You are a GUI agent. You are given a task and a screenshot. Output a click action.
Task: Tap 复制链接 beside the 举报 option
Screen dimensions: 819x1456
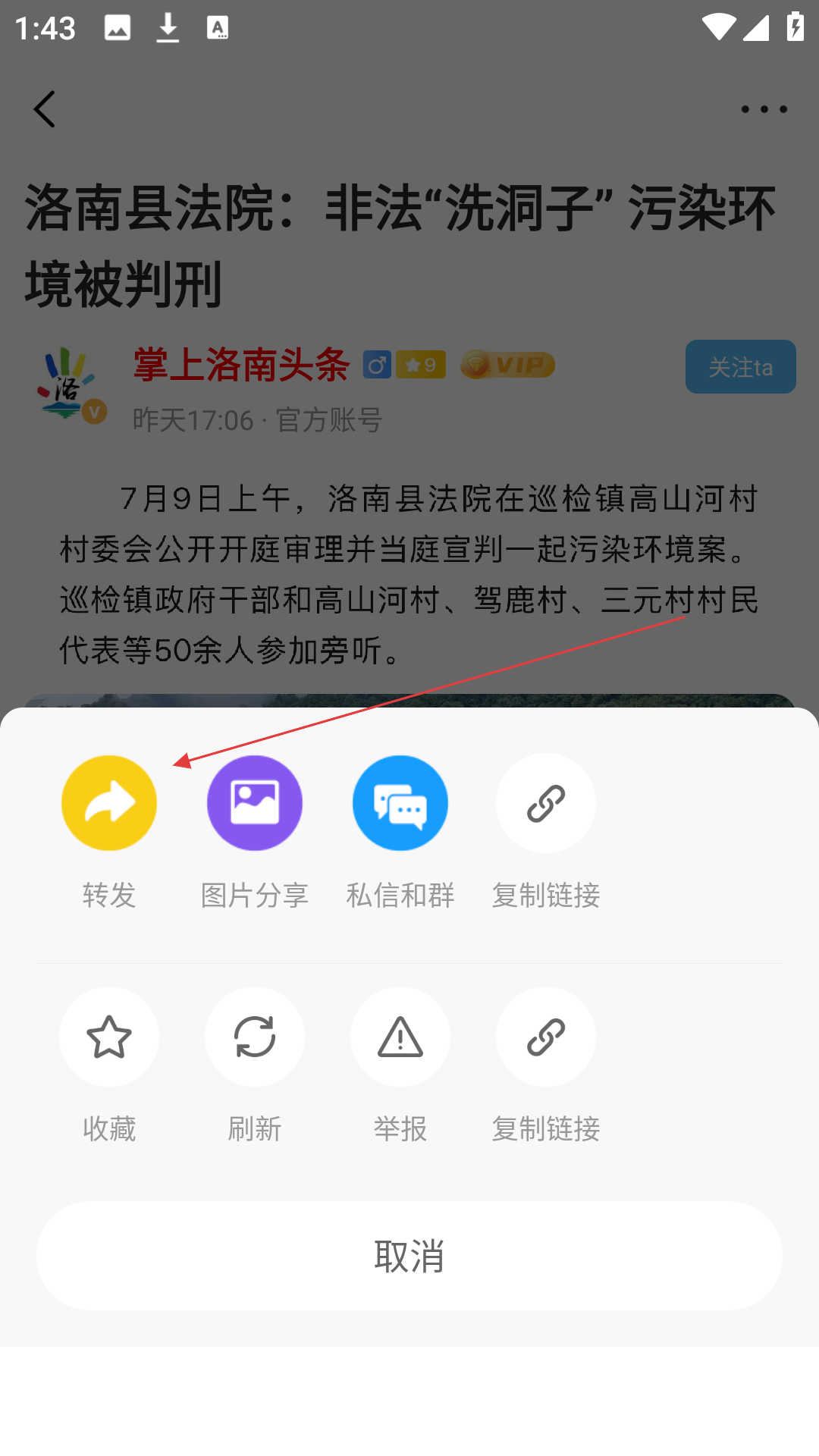(546, 1037)
